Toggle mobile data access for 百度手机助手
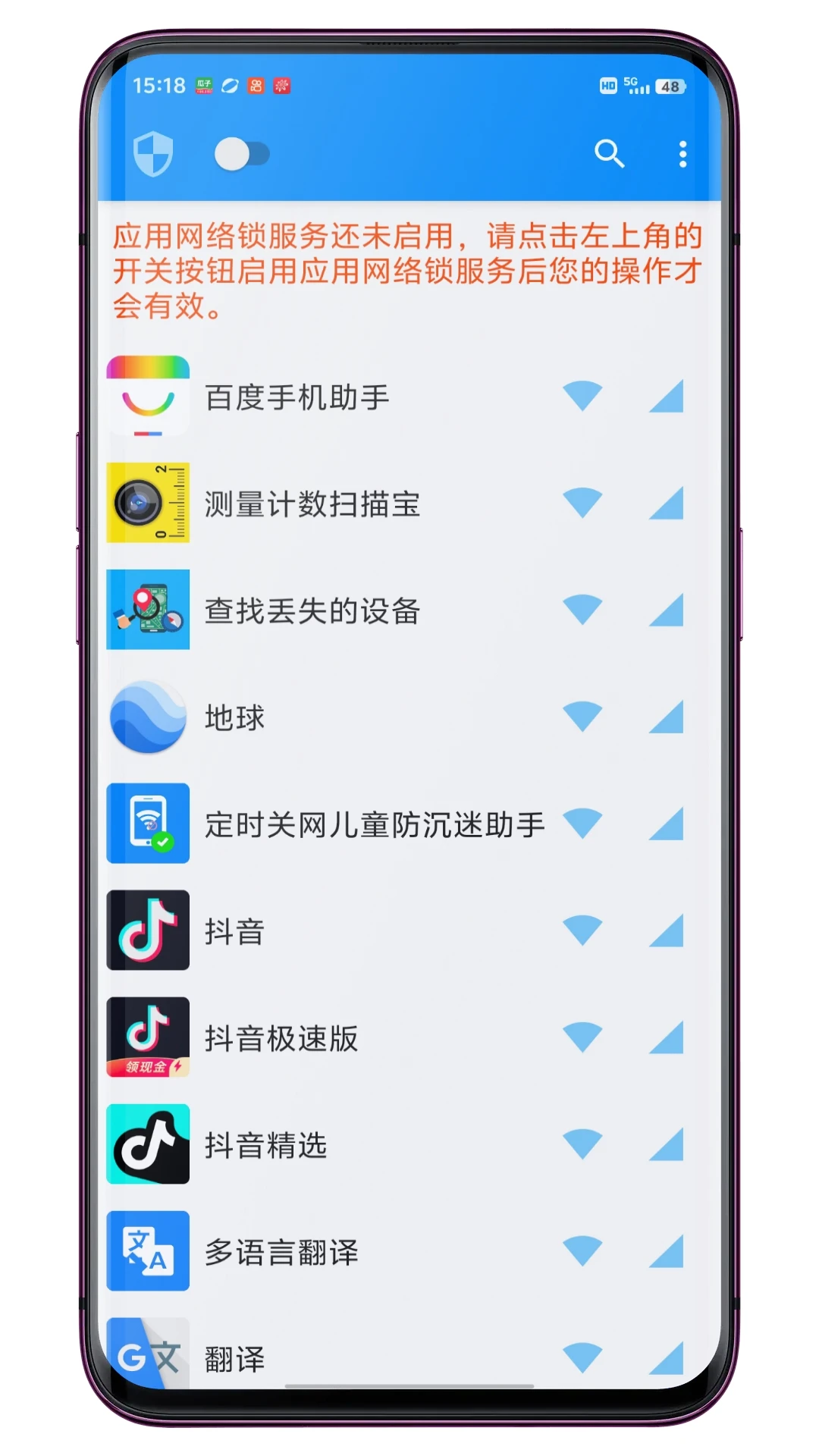Viewport: 819px width, 1456px height. pos(667,397)
